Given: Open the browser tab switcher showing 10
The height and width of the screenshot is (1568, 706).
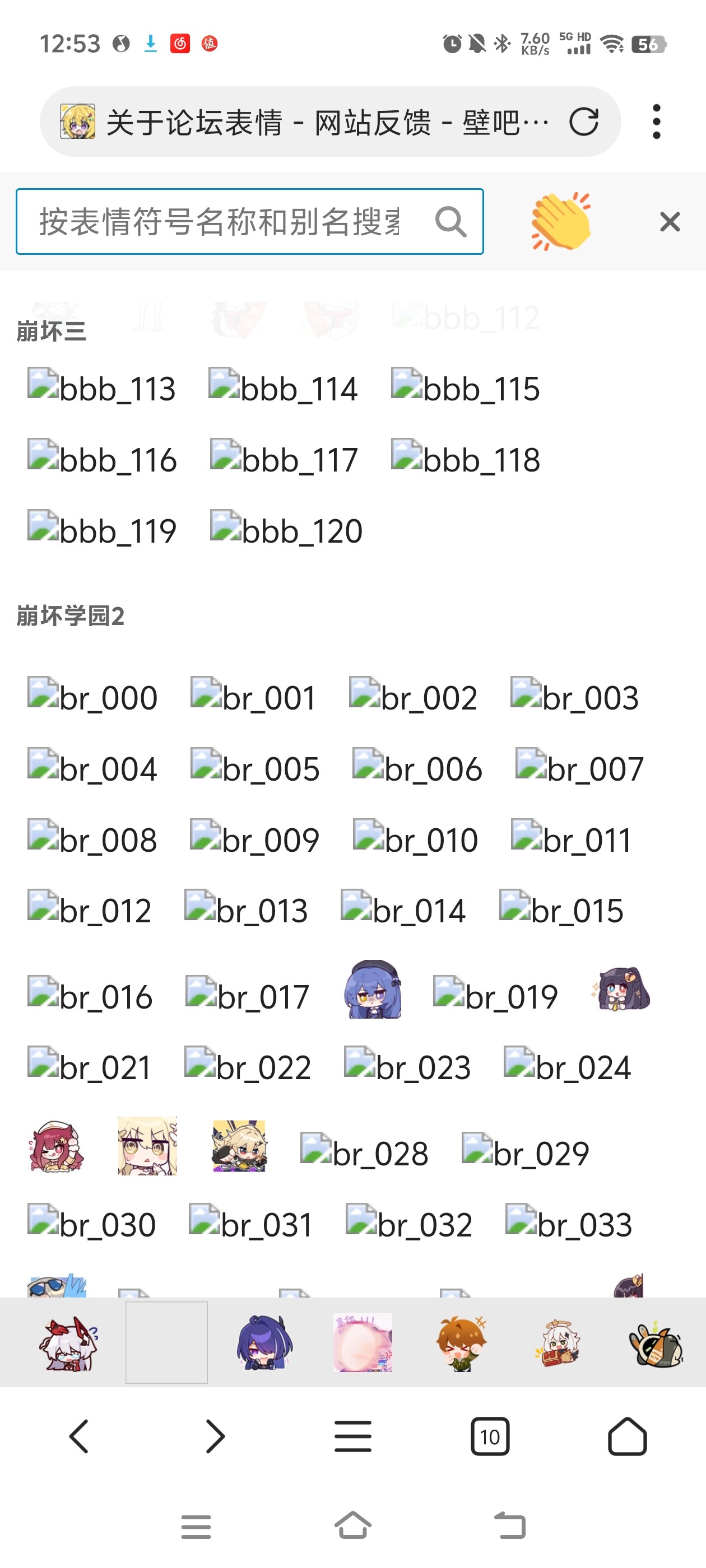Looking at the screenshot, I should pyautogui.click(x=490, y=1436).
